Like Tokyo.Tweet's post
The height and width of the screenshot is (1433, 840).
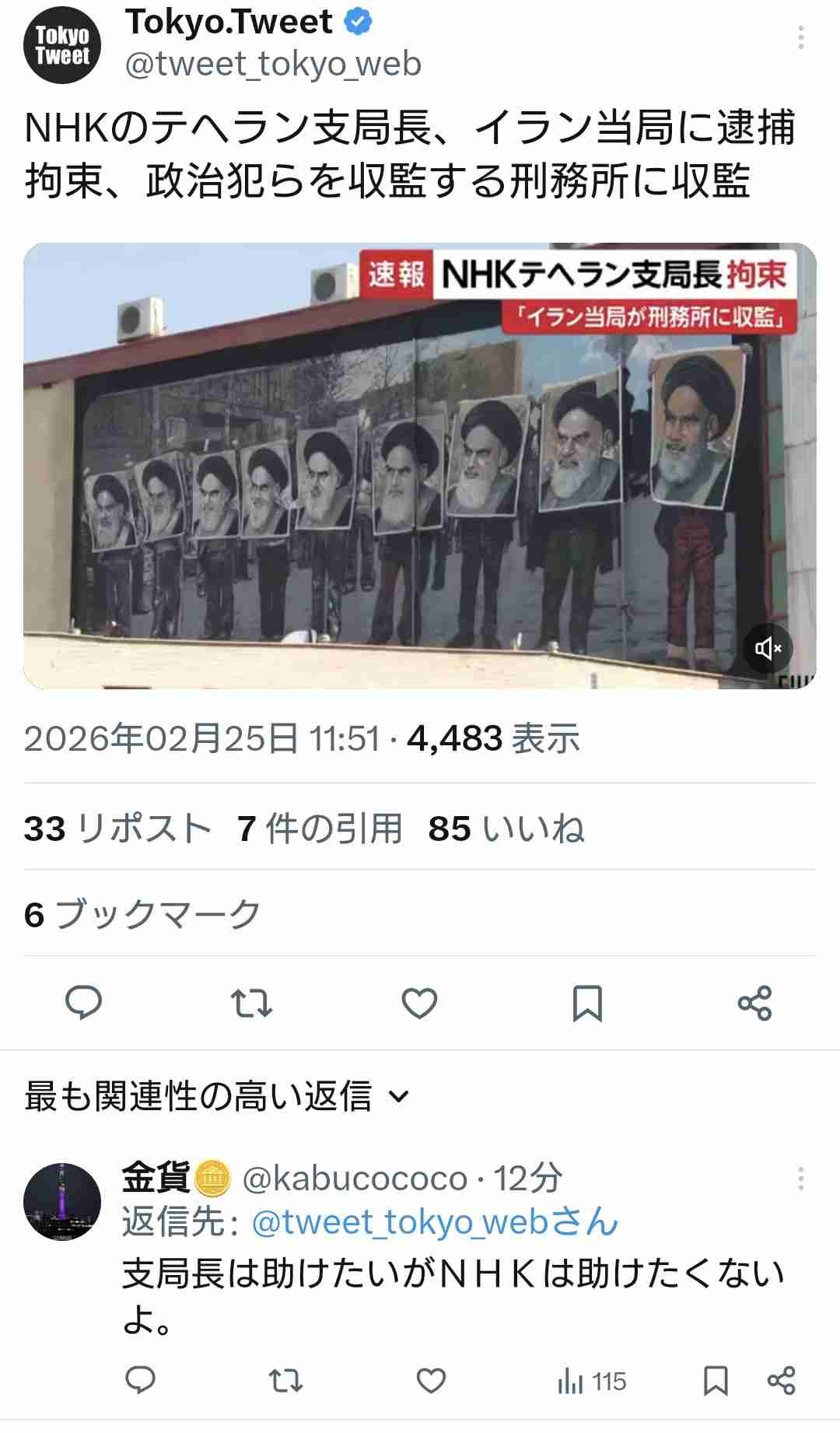(420, 1003)
